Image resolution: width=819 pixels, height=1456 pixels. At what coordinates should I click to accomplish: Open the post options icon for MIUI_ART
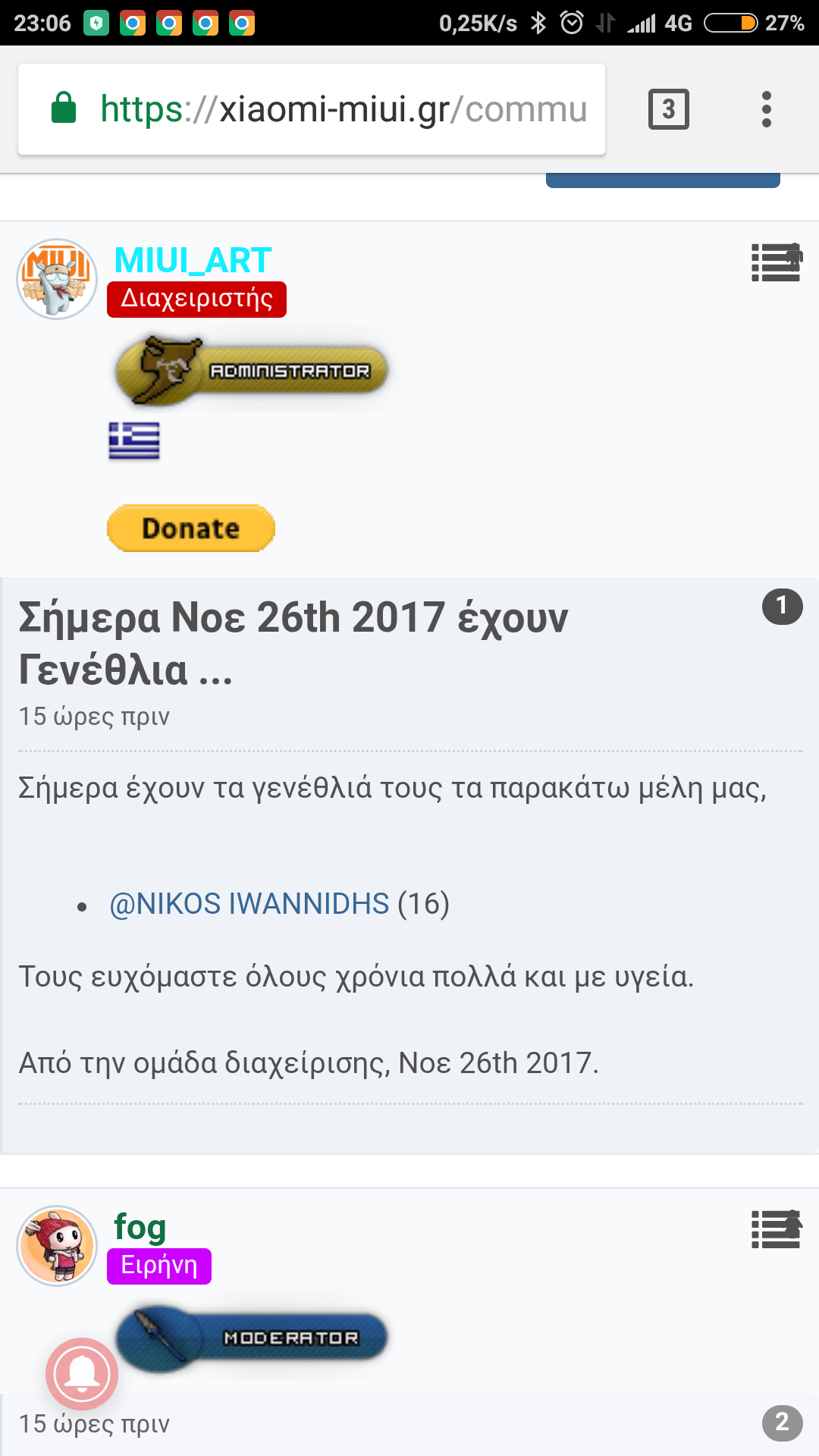[776, 262]
